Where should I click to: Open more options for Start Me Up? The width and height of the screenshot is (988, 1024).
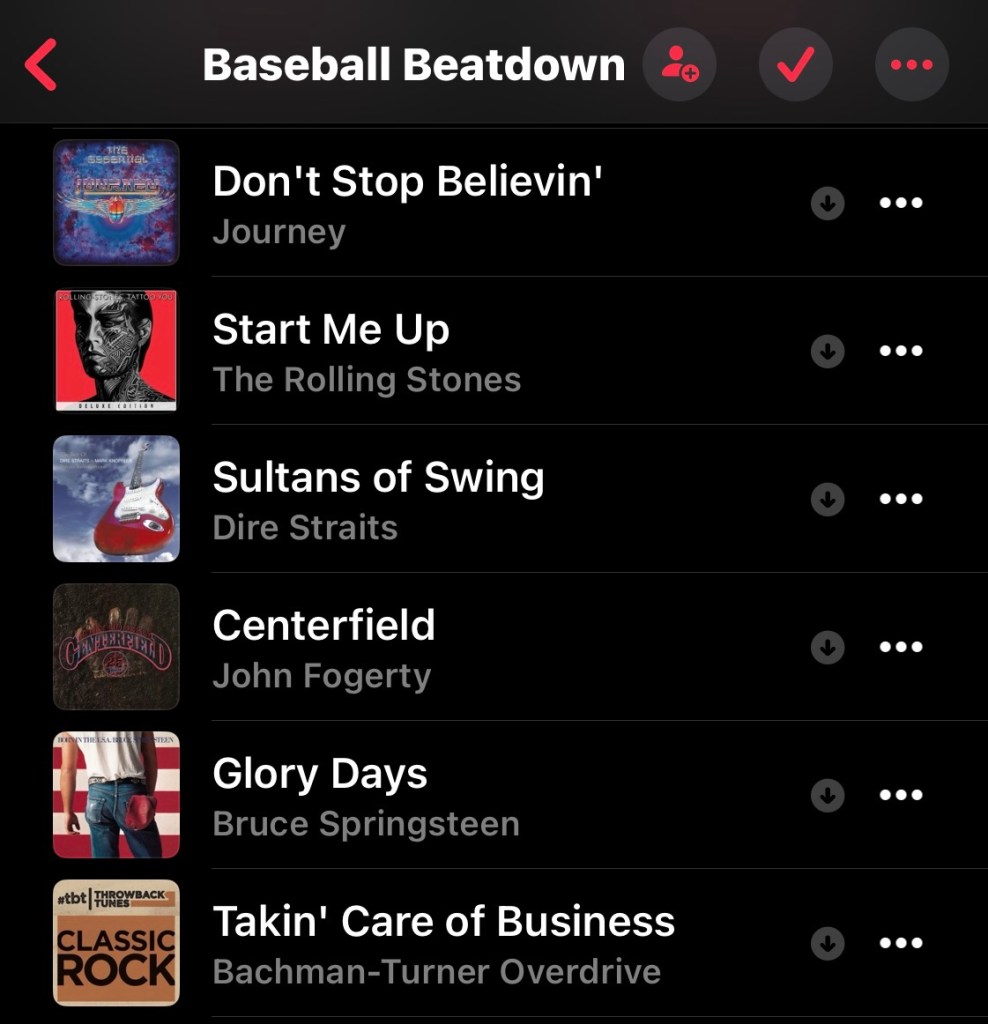pos(901,352)
